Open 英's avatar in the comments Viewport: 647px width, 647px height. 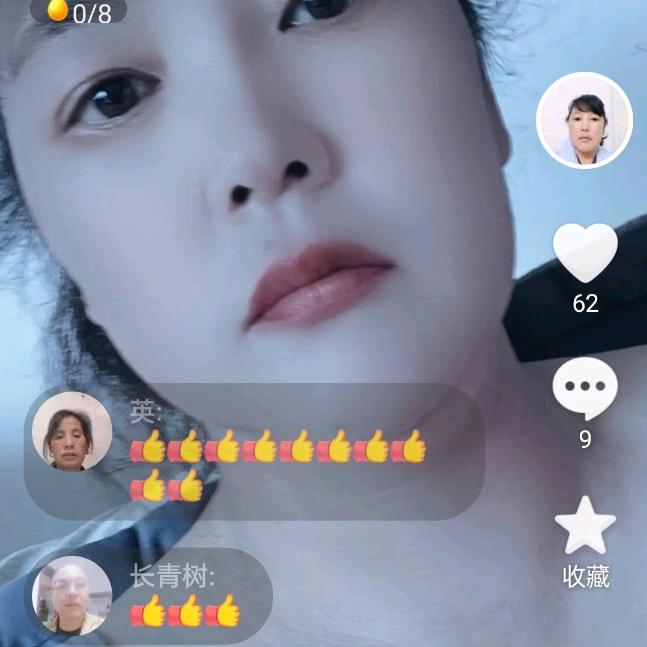[x=71, y=431]
